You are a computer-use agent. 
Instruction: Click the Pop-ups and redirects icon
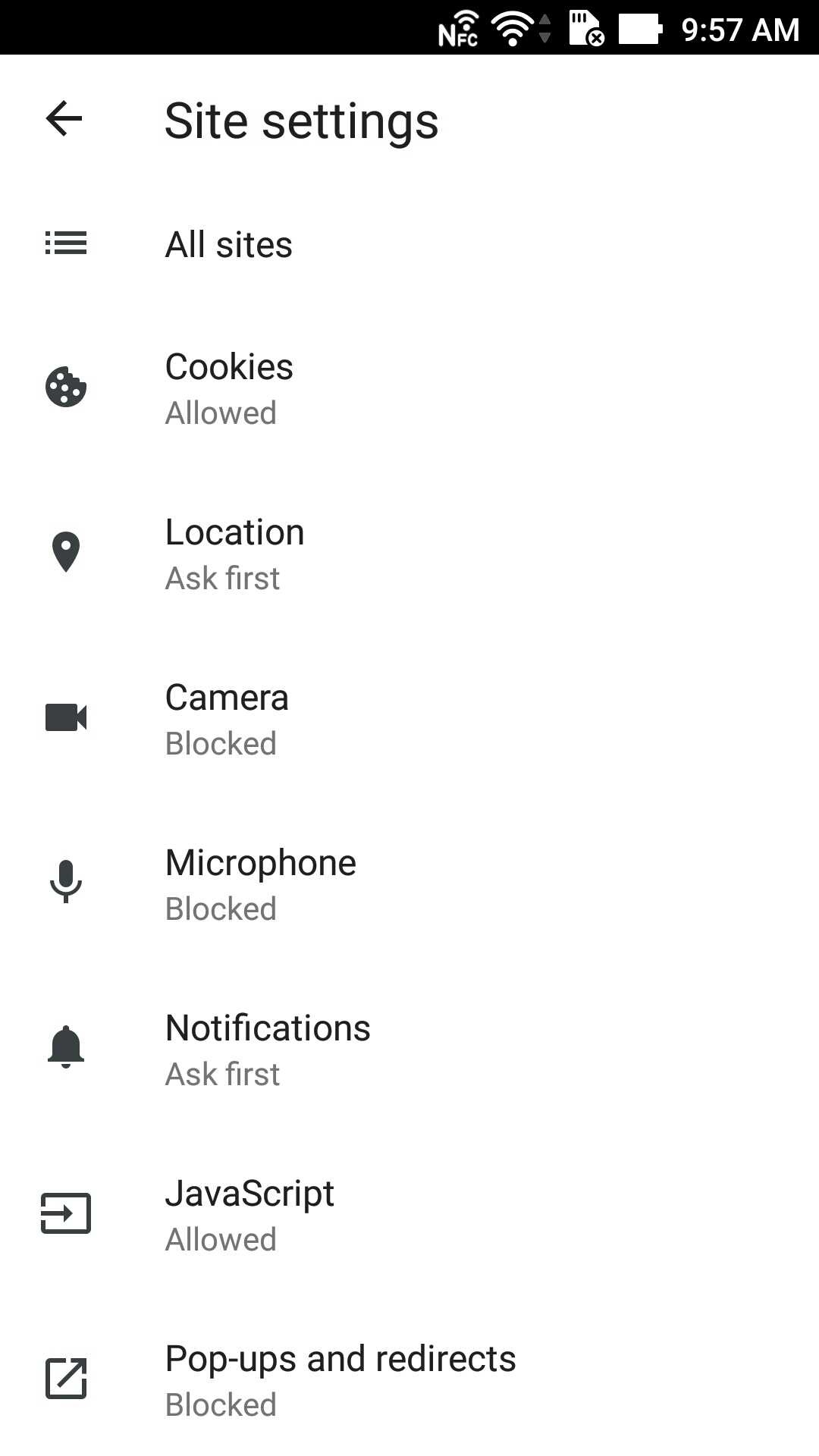coord(65,1379)
